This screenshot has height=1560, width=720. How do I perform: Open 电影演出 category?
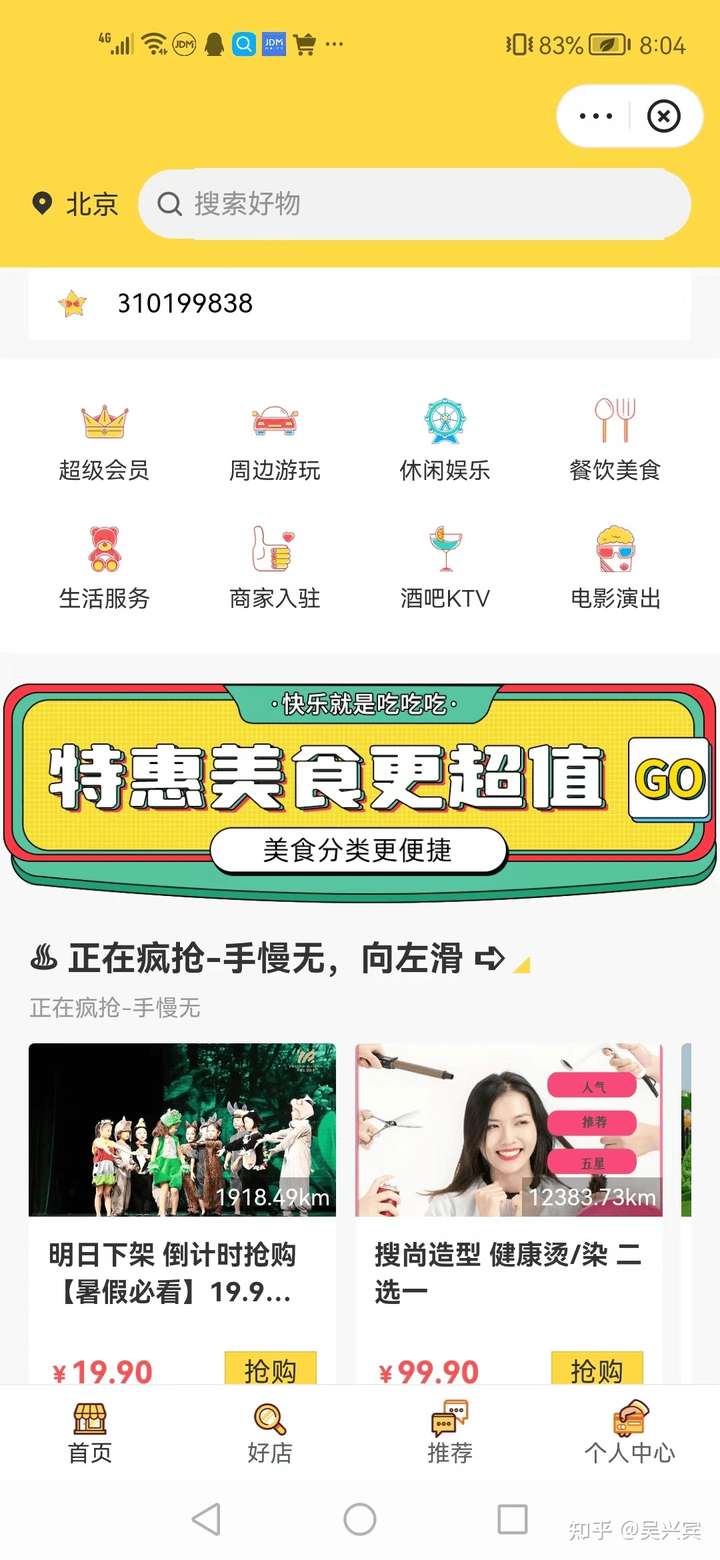(615, 569)
